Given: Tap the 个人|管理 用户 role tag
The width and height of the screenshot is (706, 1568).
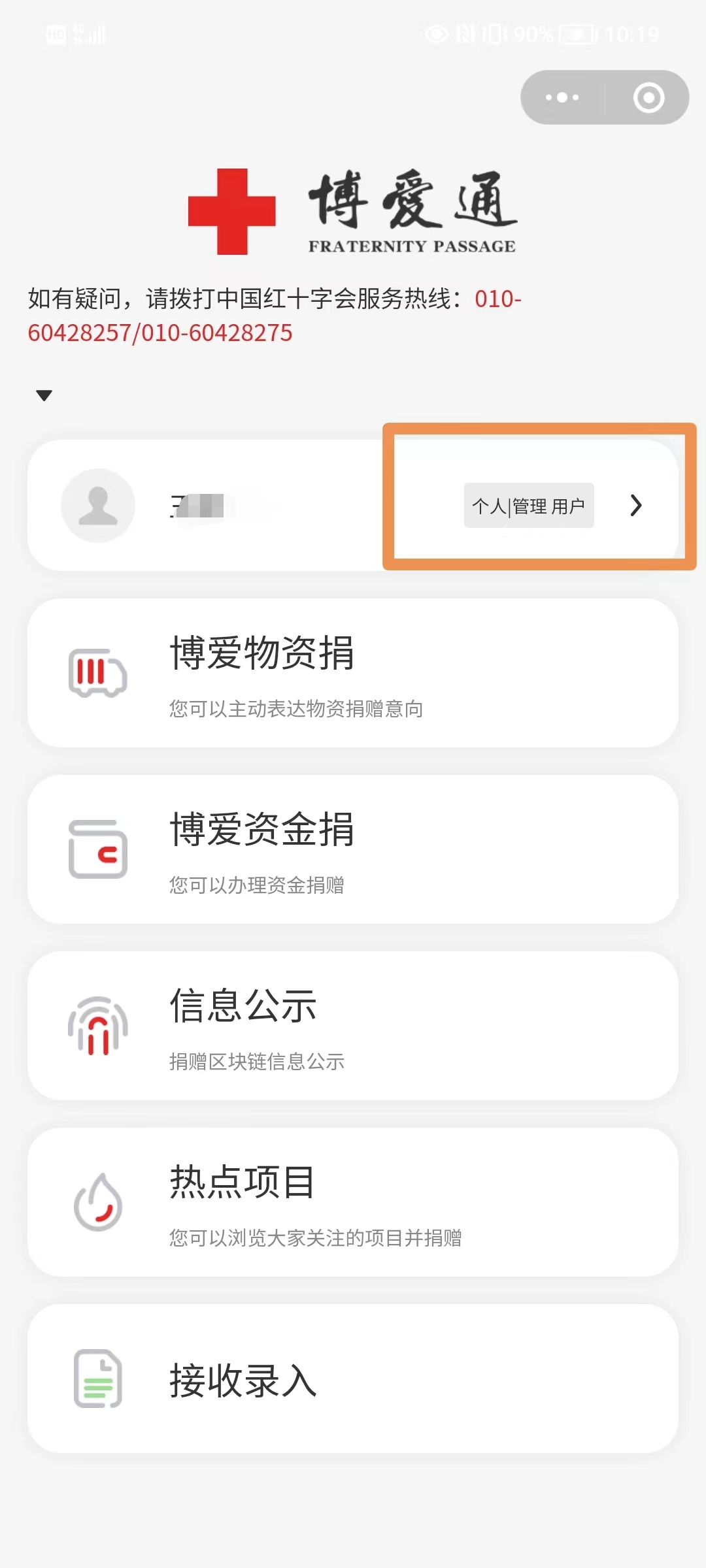Looking at the screenshot, I should (529, 506).
